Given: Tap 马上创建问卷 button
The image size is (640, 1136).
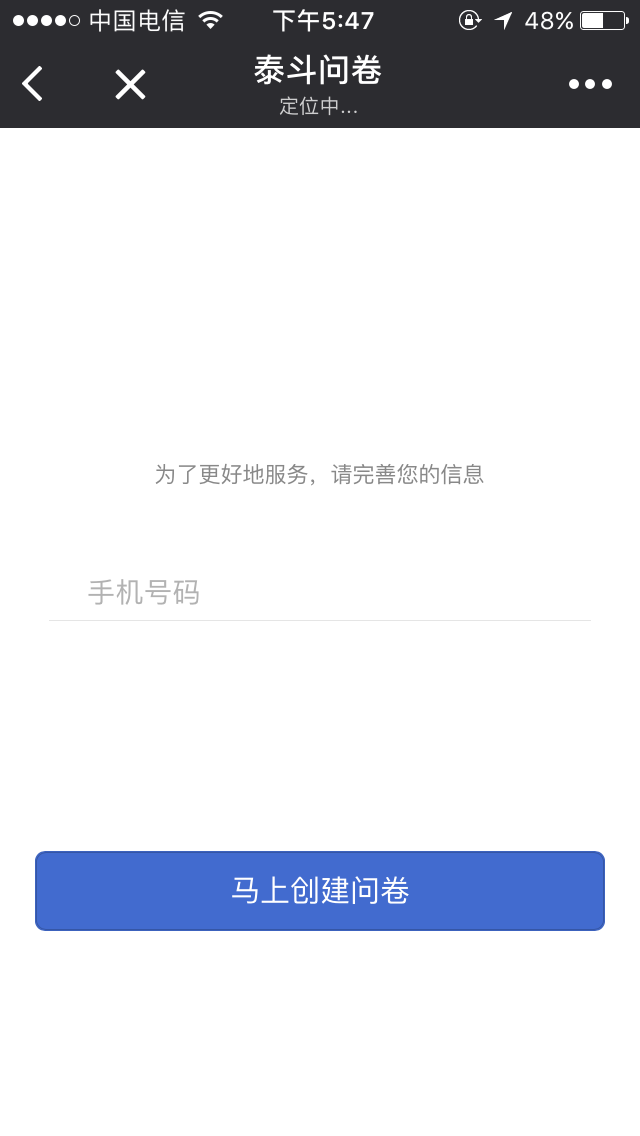Looking at the screenshot, I should click(320, 890).
